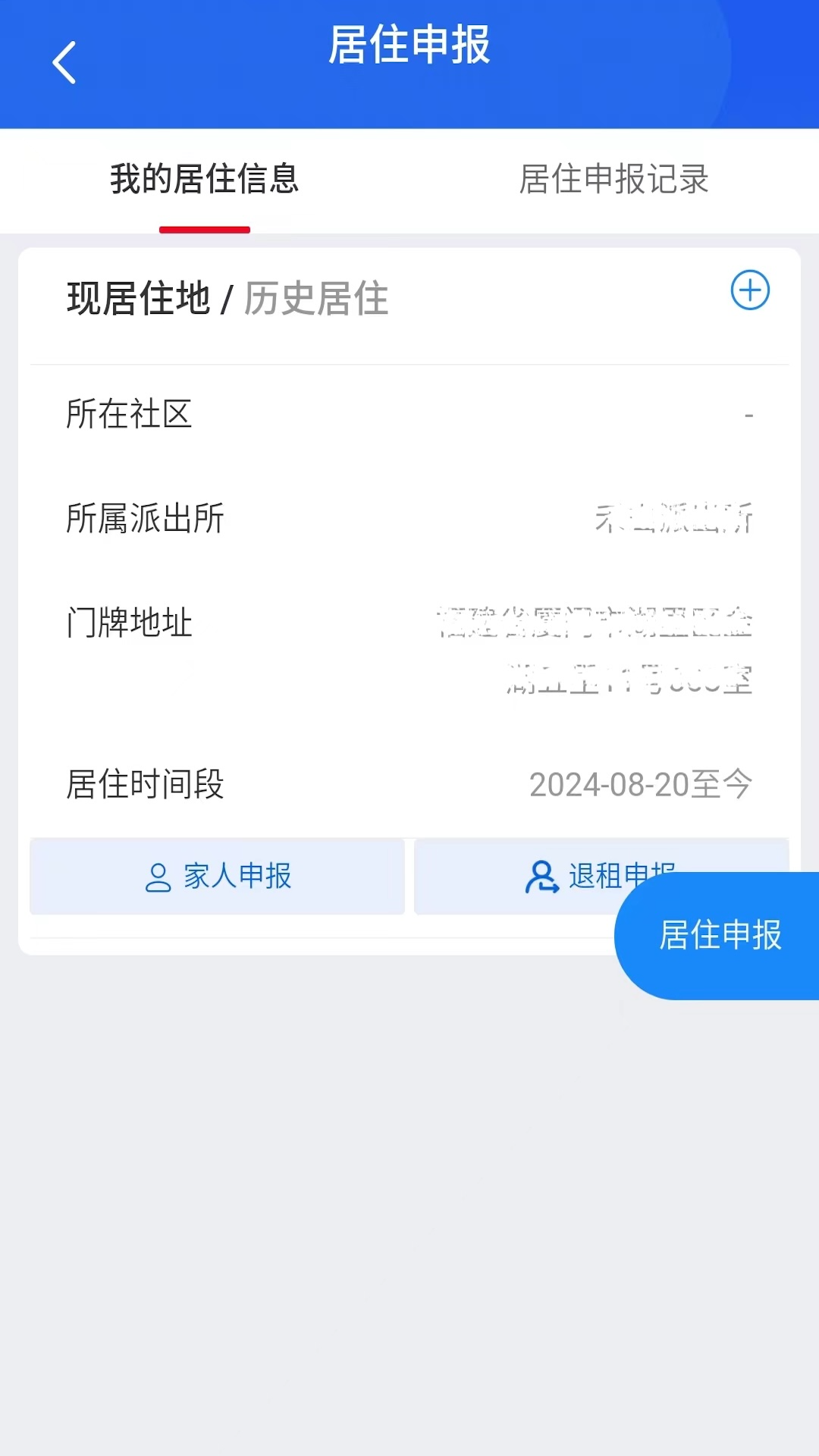The image size is (819, 1456).
Task: Click the plus icon to add residence
Action: click(x=749, y=291)
